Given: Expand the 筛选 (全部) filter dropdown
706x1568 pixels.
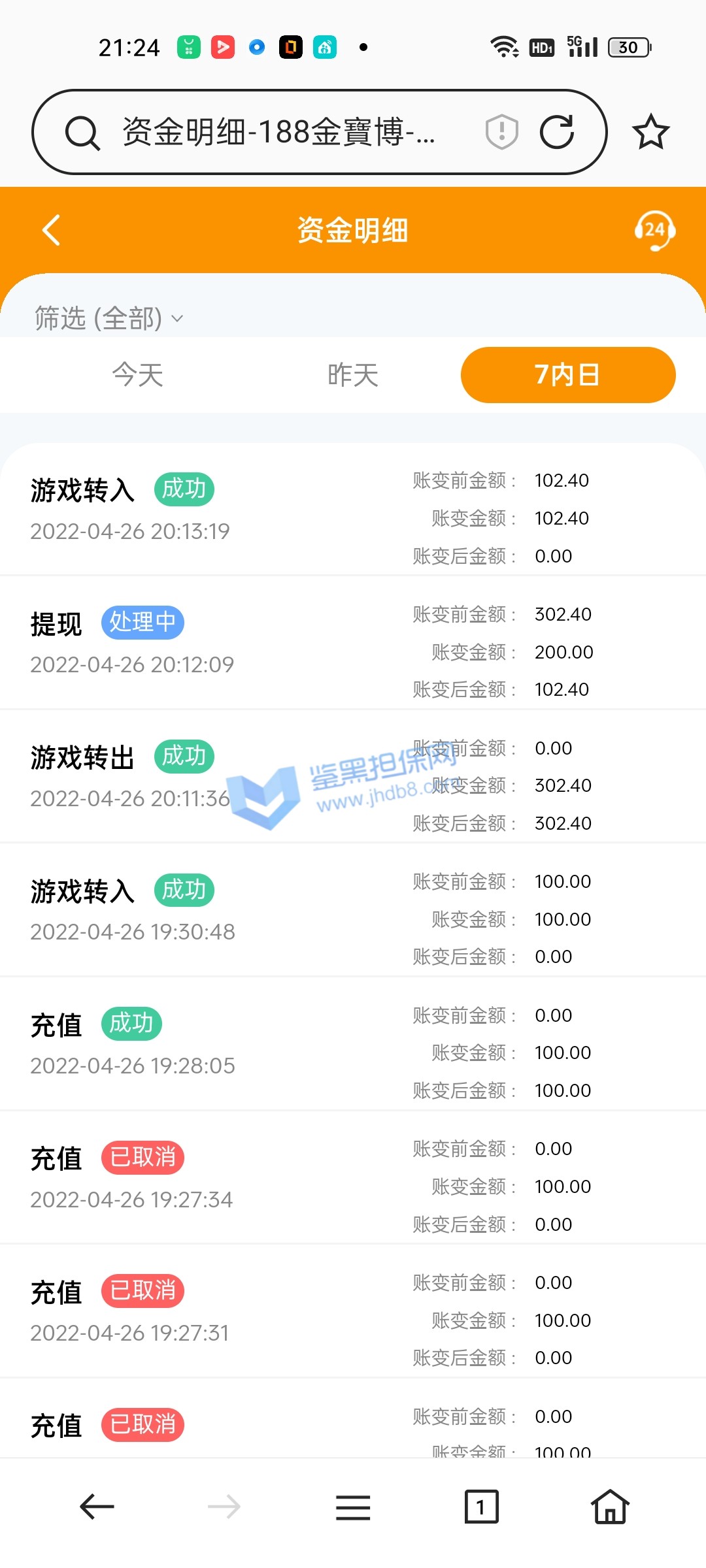Looking at the screenshot, I should click(x=109, y=318).
